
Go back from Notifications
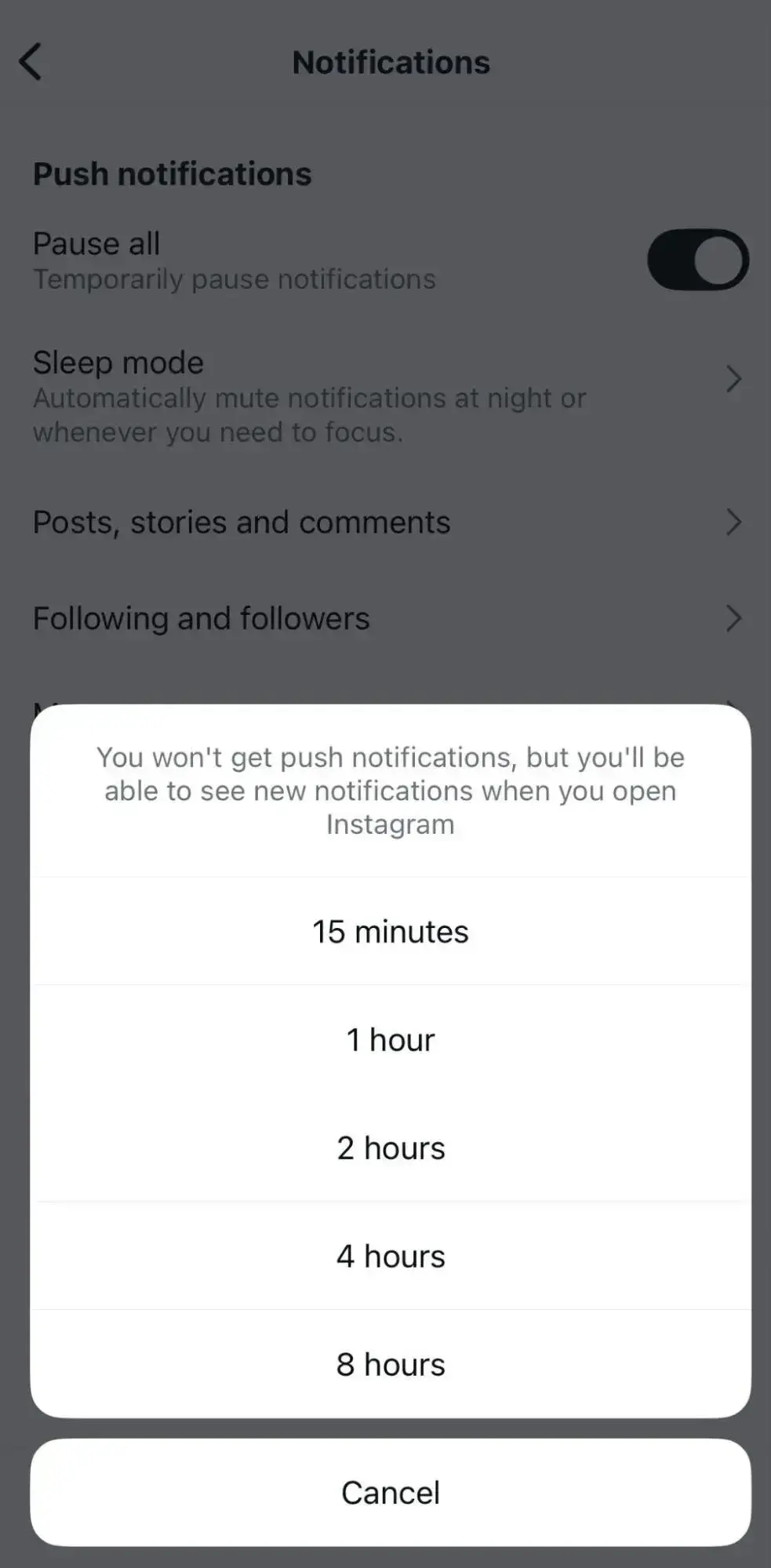click(x=31, y=62)
